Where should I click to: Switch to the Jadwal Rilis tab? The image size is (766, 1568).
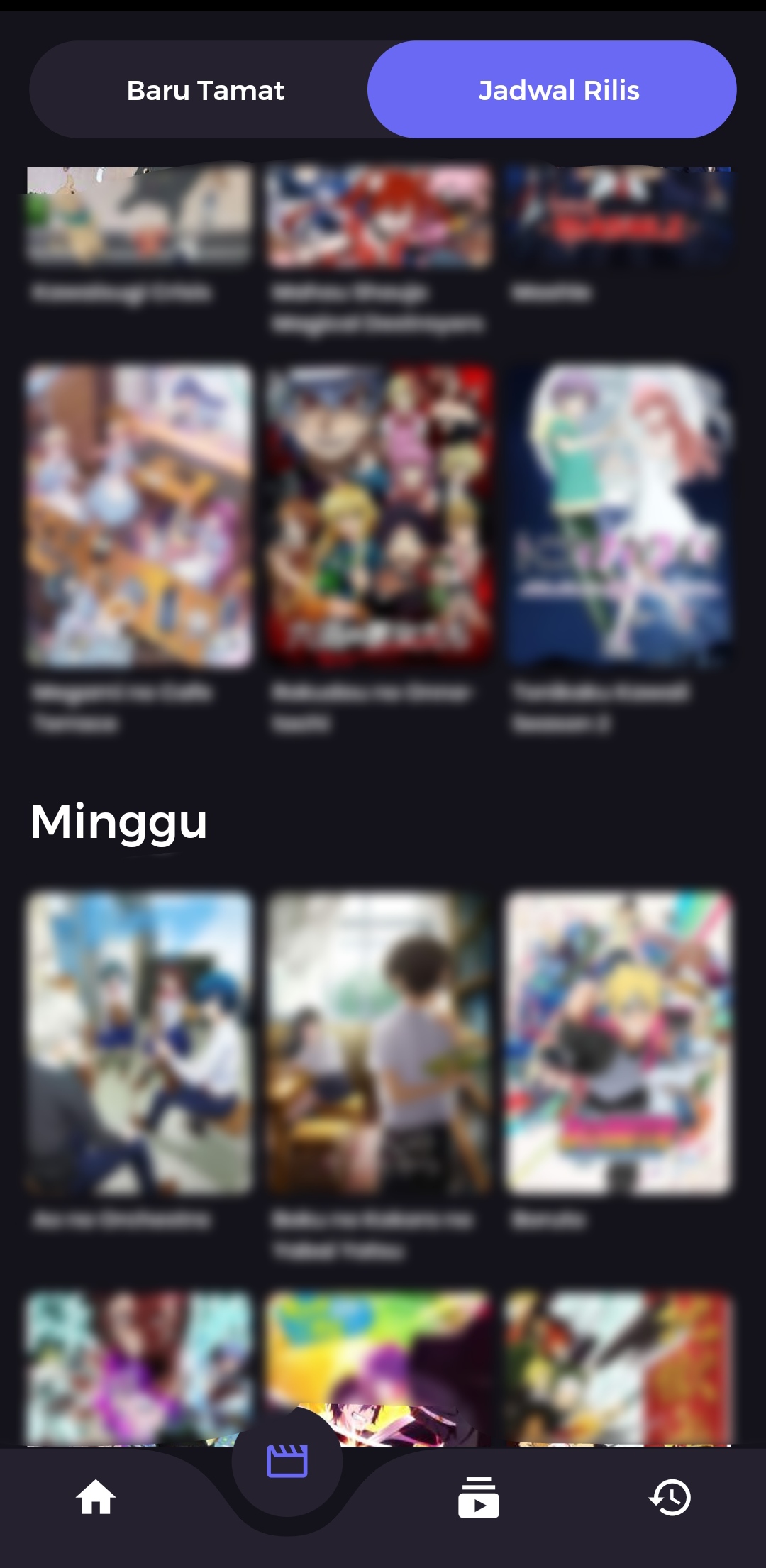pyautogui.click(x=559, y=90)
